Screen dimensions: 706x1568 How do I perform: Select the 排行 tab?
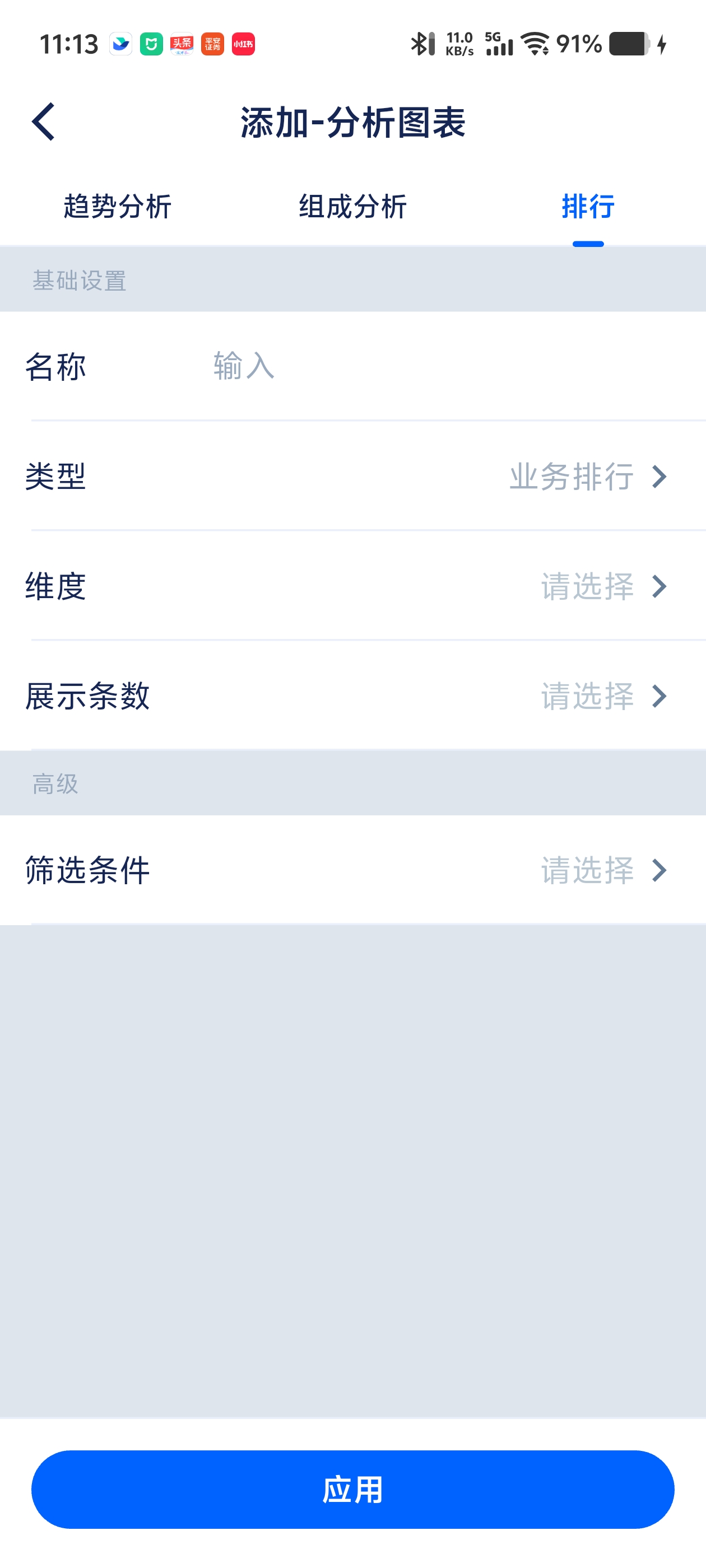pyautogui.click(x=588, y=206)
